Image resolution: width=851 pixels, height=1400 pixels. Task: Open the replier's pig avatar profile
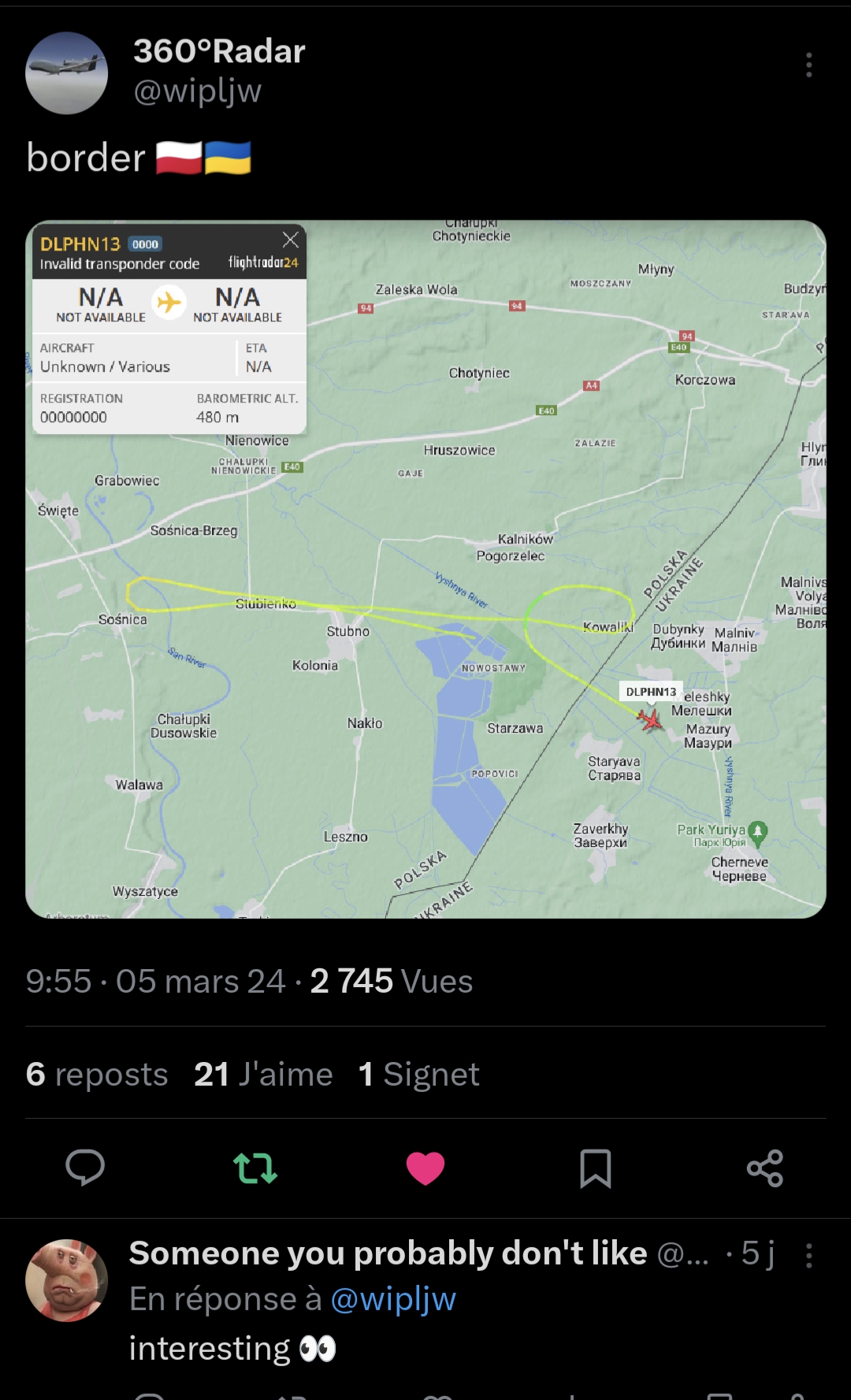(x=67, y=1280)
